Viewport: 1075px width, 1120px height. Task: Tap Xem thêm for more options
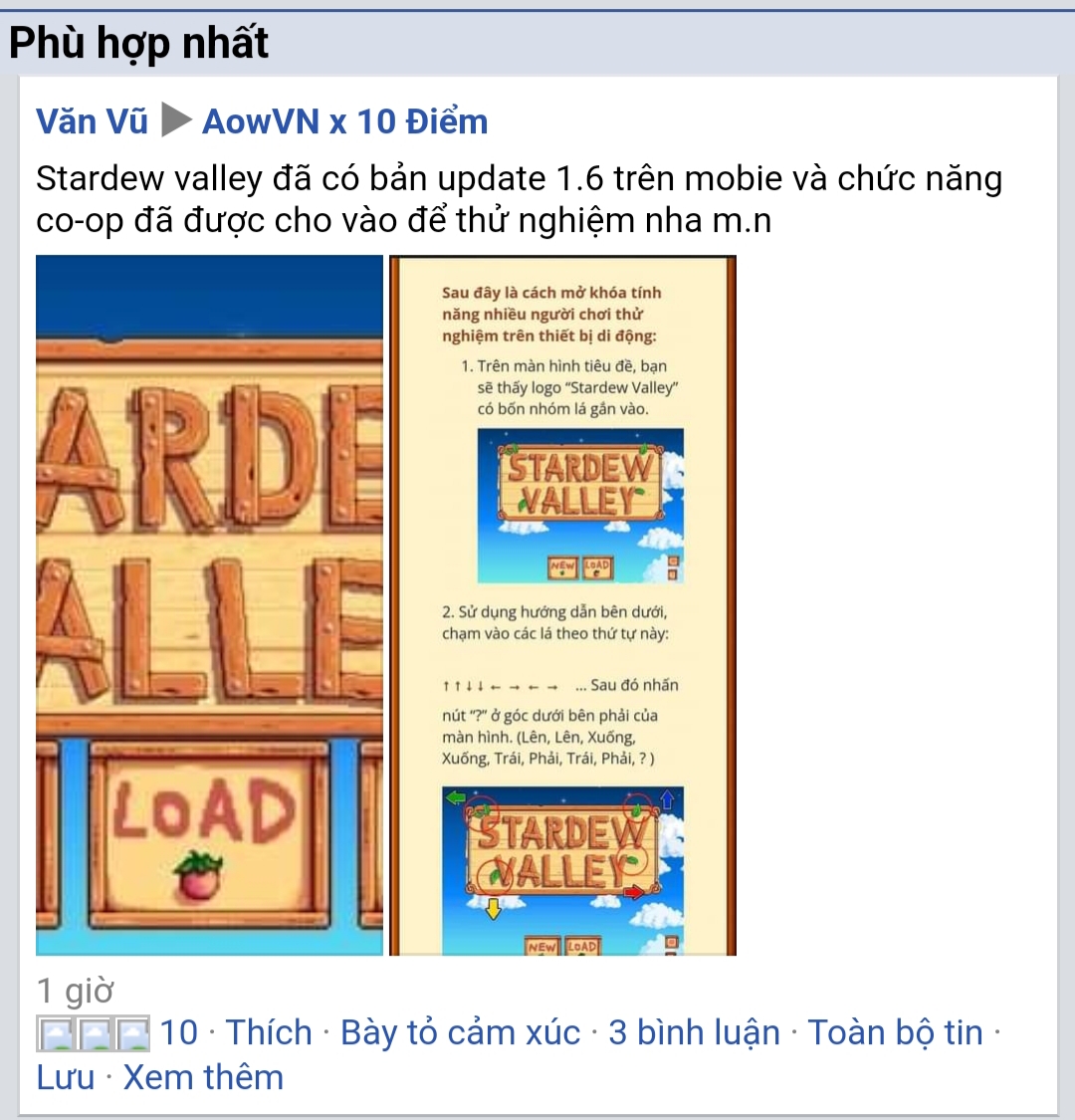[x=203, y=1077]
